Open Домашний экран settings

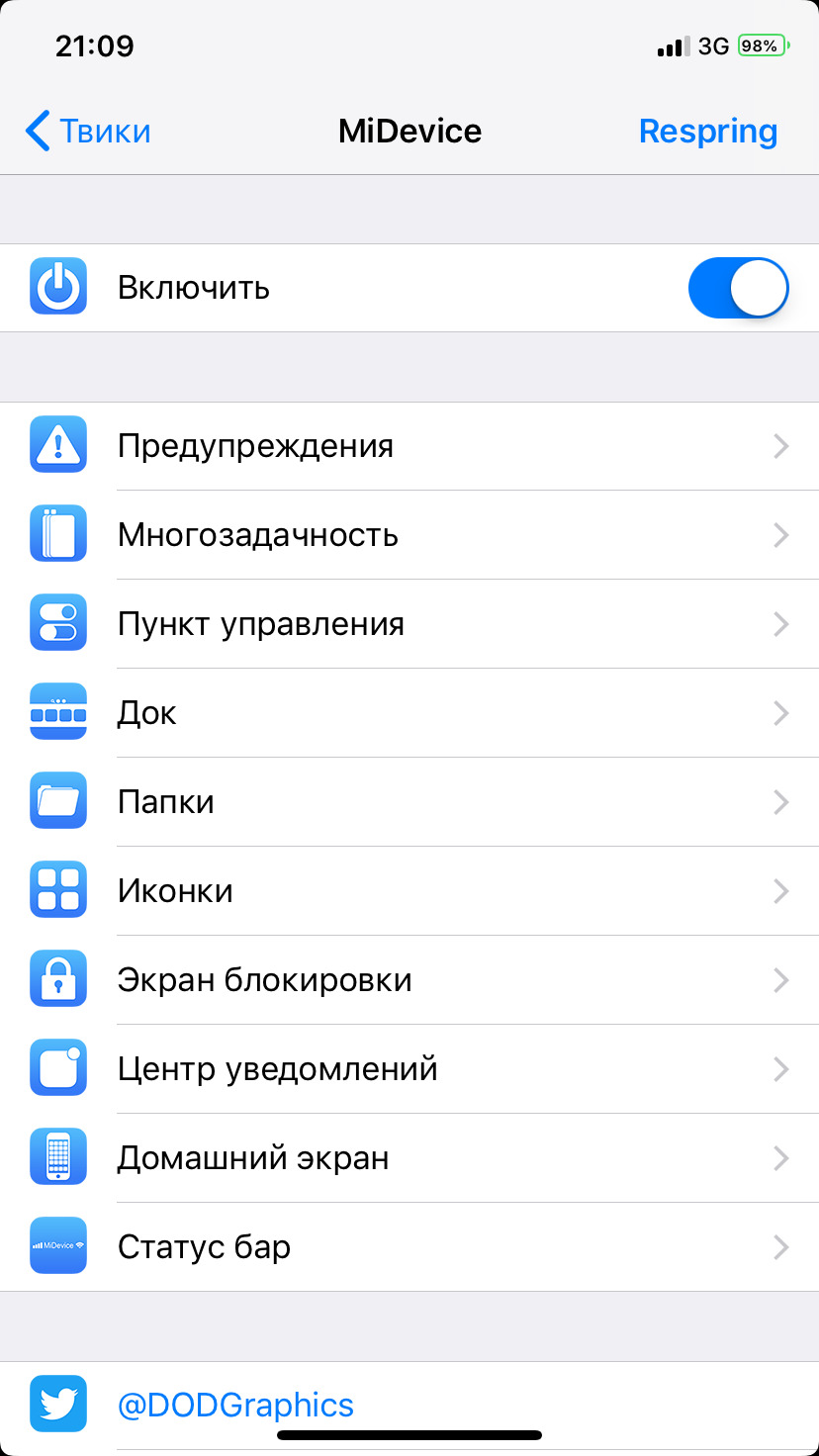click(409, 1158)
